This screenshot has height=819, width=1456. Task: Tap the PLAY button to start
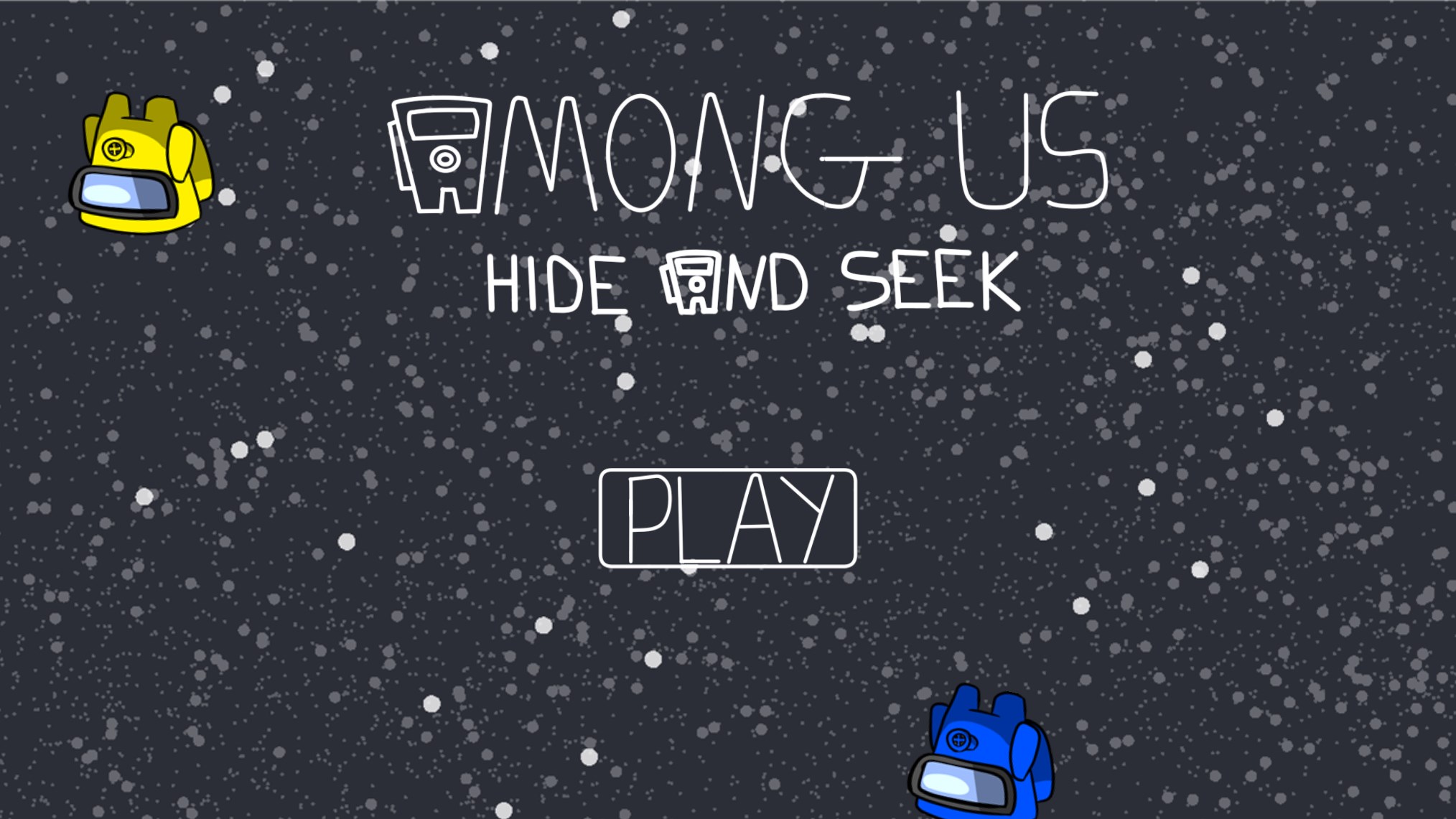(x=727, y=518)
